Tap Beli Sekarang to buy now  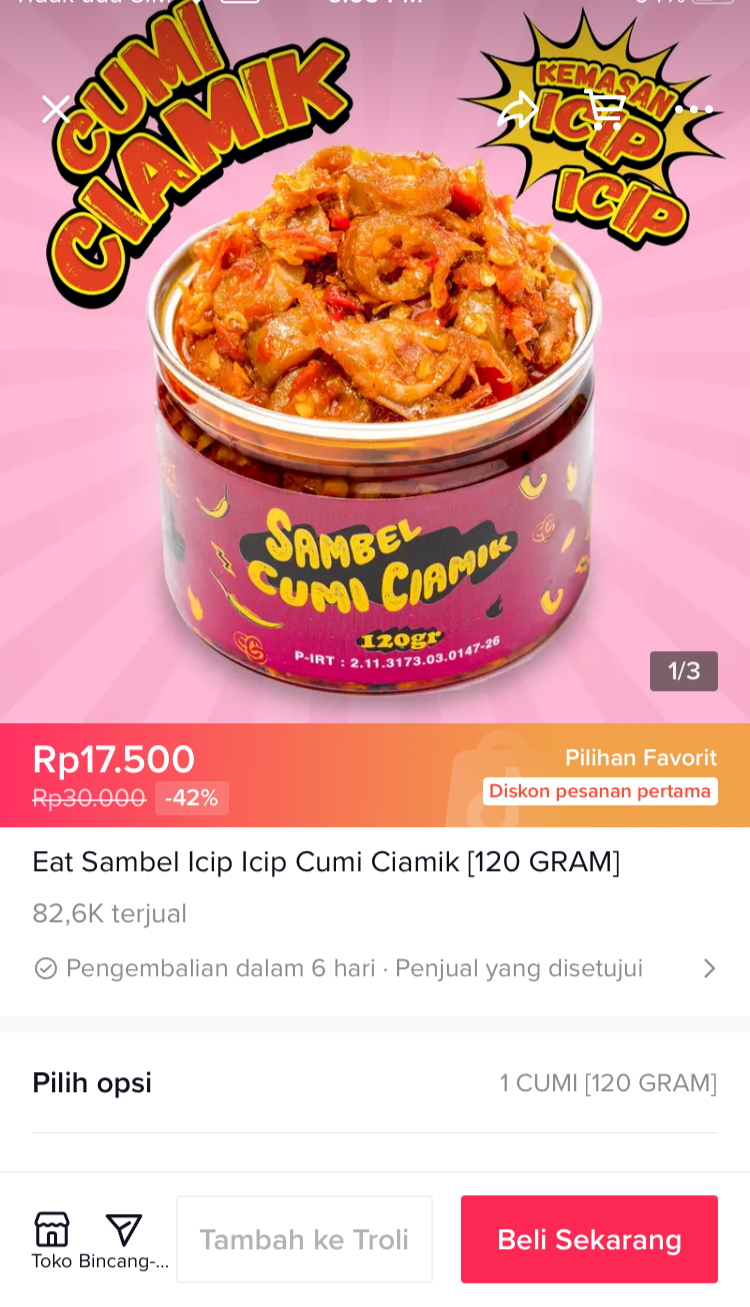589,1239
